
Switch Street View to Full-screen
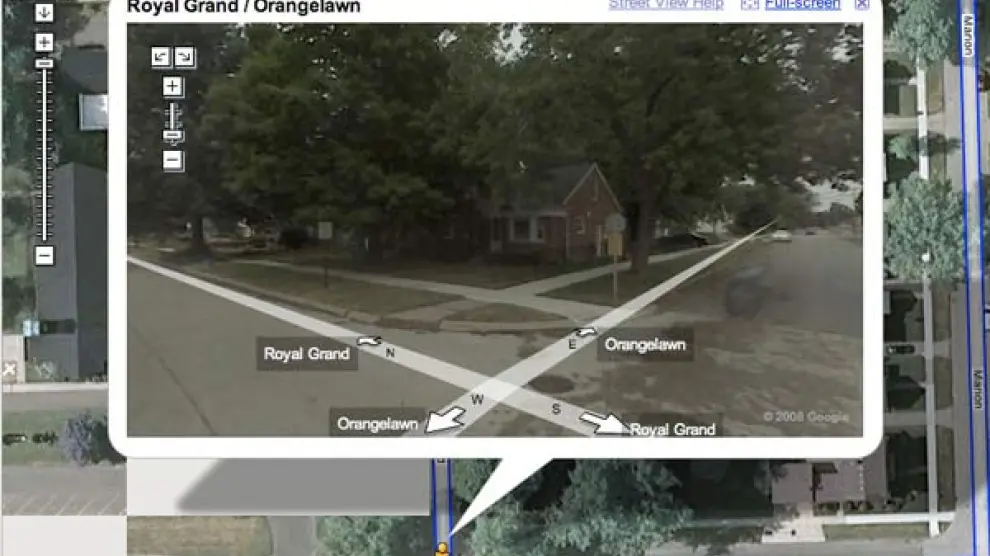802,4
